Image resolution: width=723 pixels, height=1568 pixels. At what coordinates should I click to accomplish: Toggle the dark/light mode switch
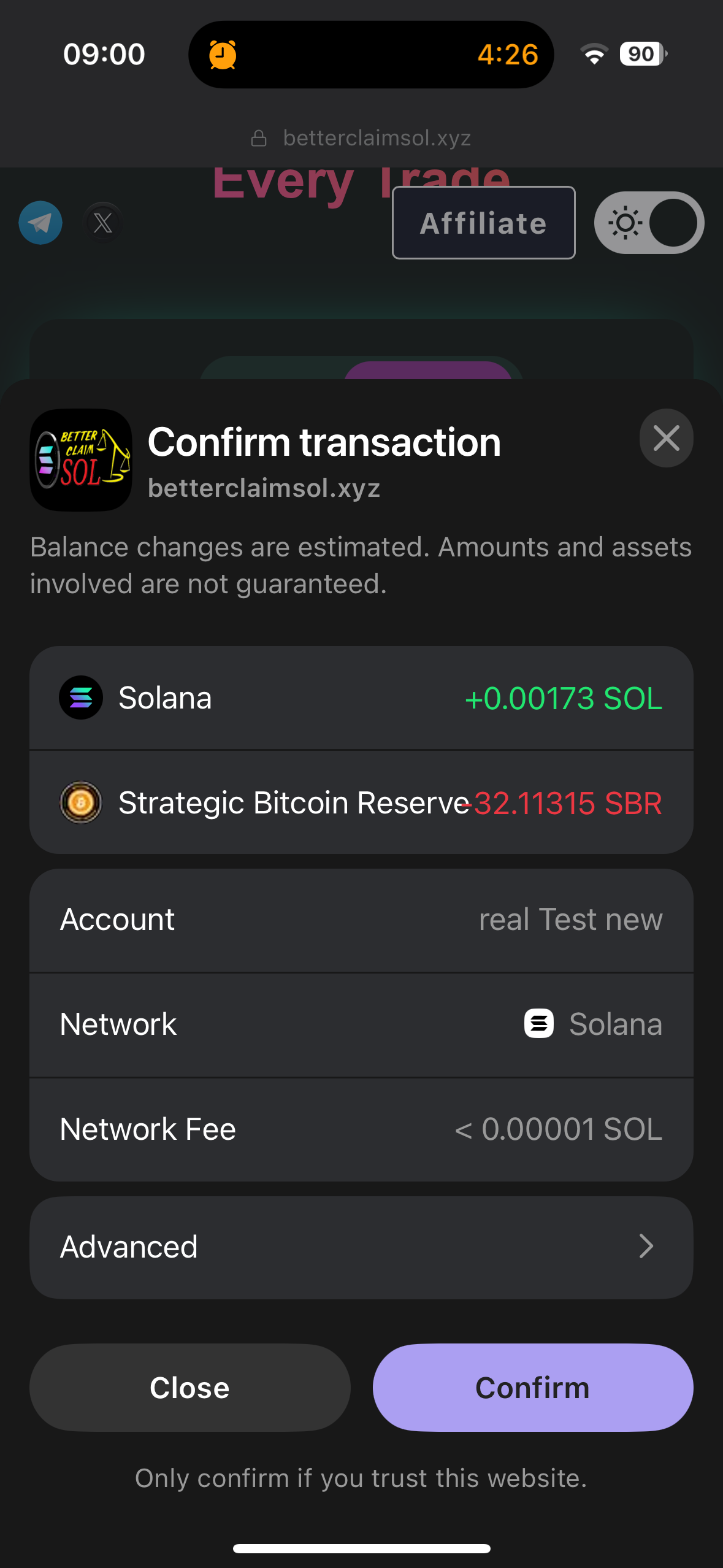pyautogui.click(x=648, y=222)
